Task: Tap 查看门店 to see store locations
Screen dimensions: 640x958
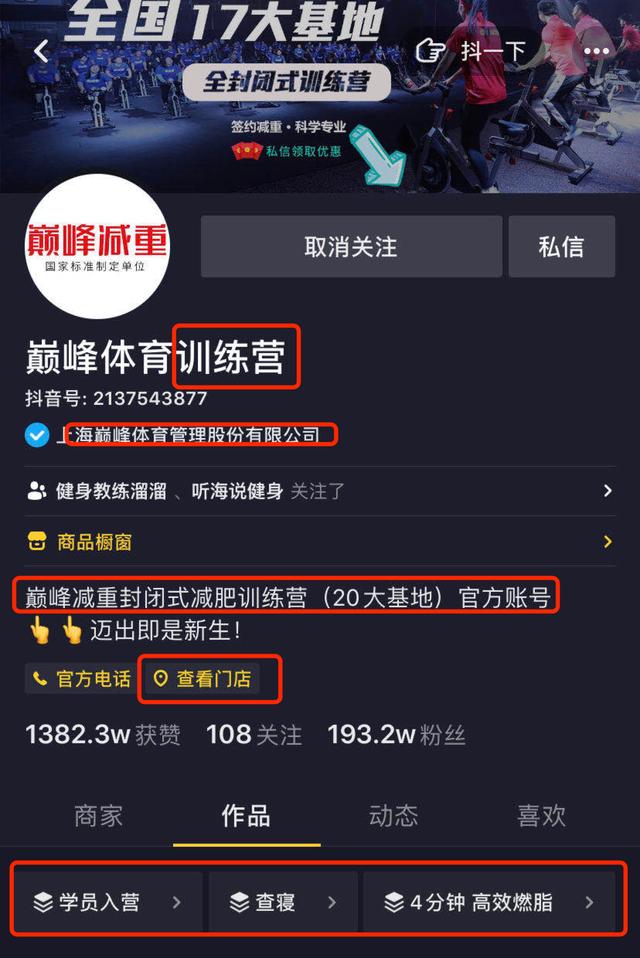Action: (x=201, y=679)
